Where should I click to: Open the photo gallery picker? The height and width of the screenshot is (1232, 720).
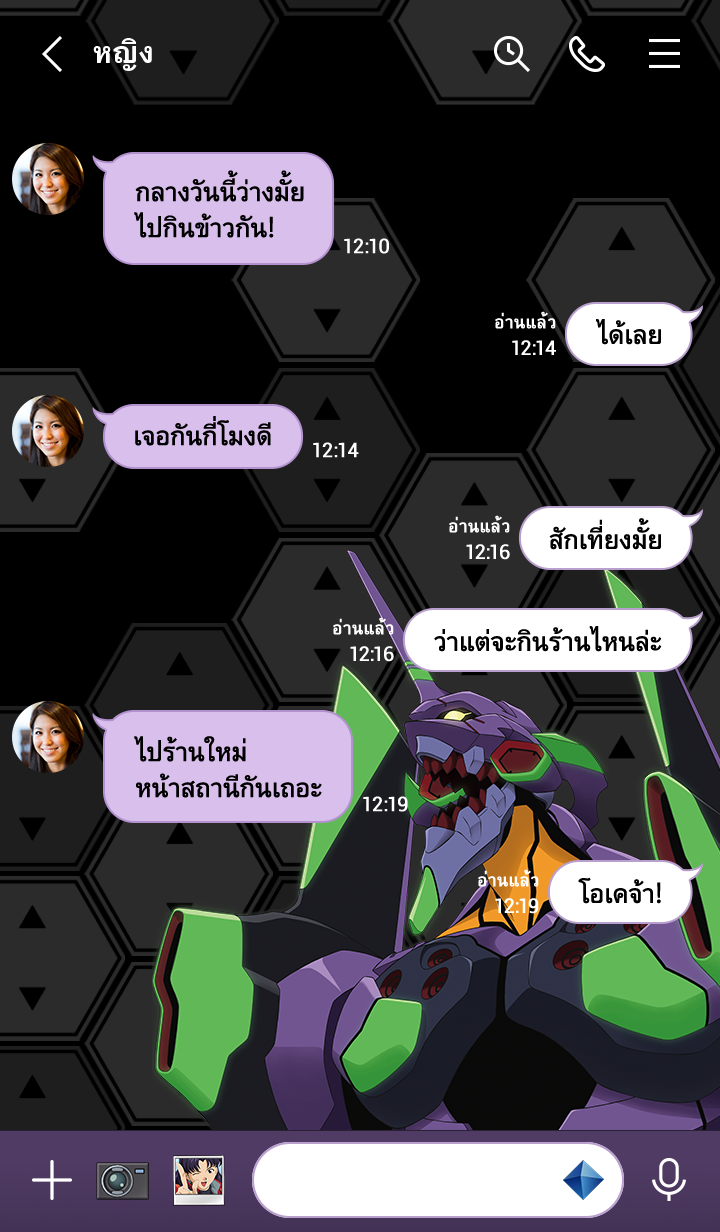click(198, 1181)
